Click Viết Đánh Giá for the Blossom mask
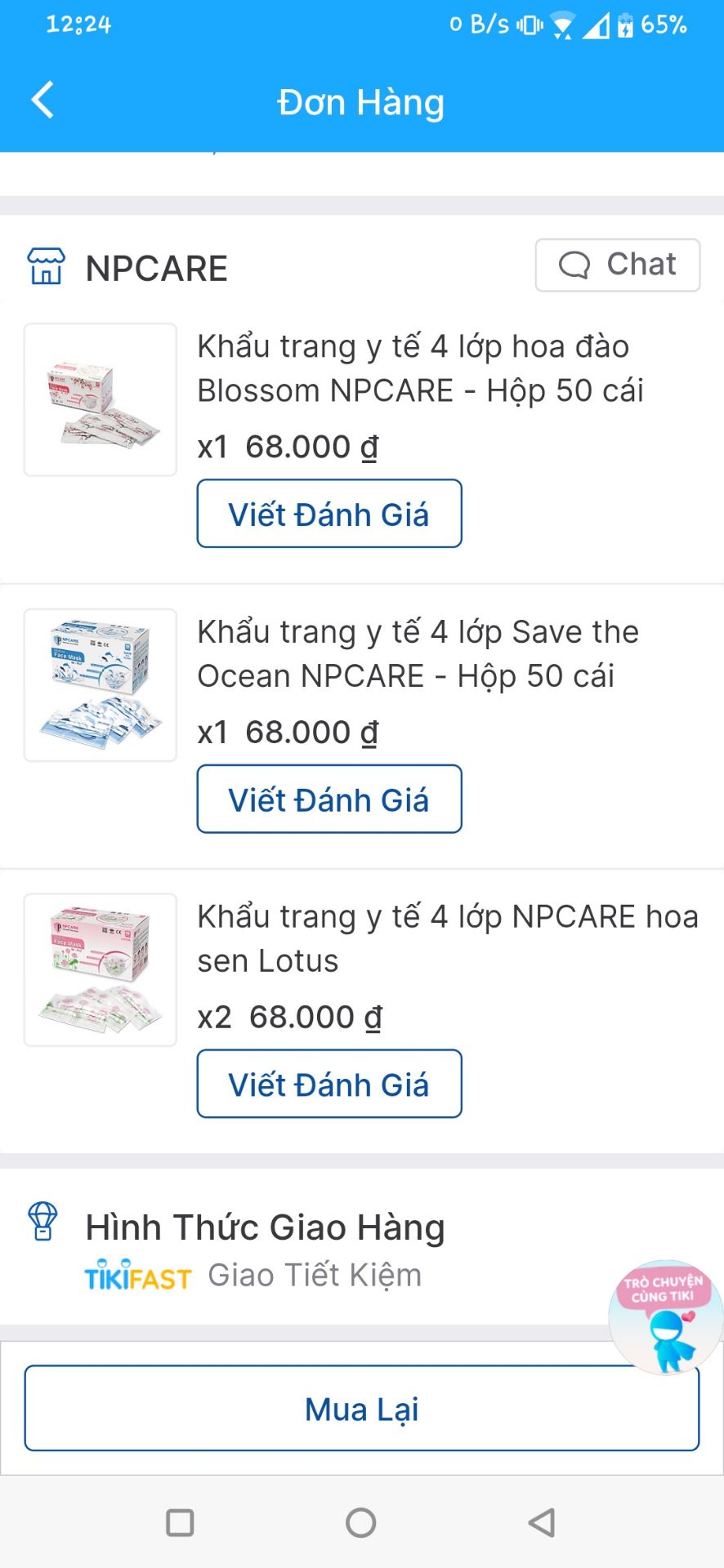Viewport: 724px width, 1568px height. tap(328, 514)
